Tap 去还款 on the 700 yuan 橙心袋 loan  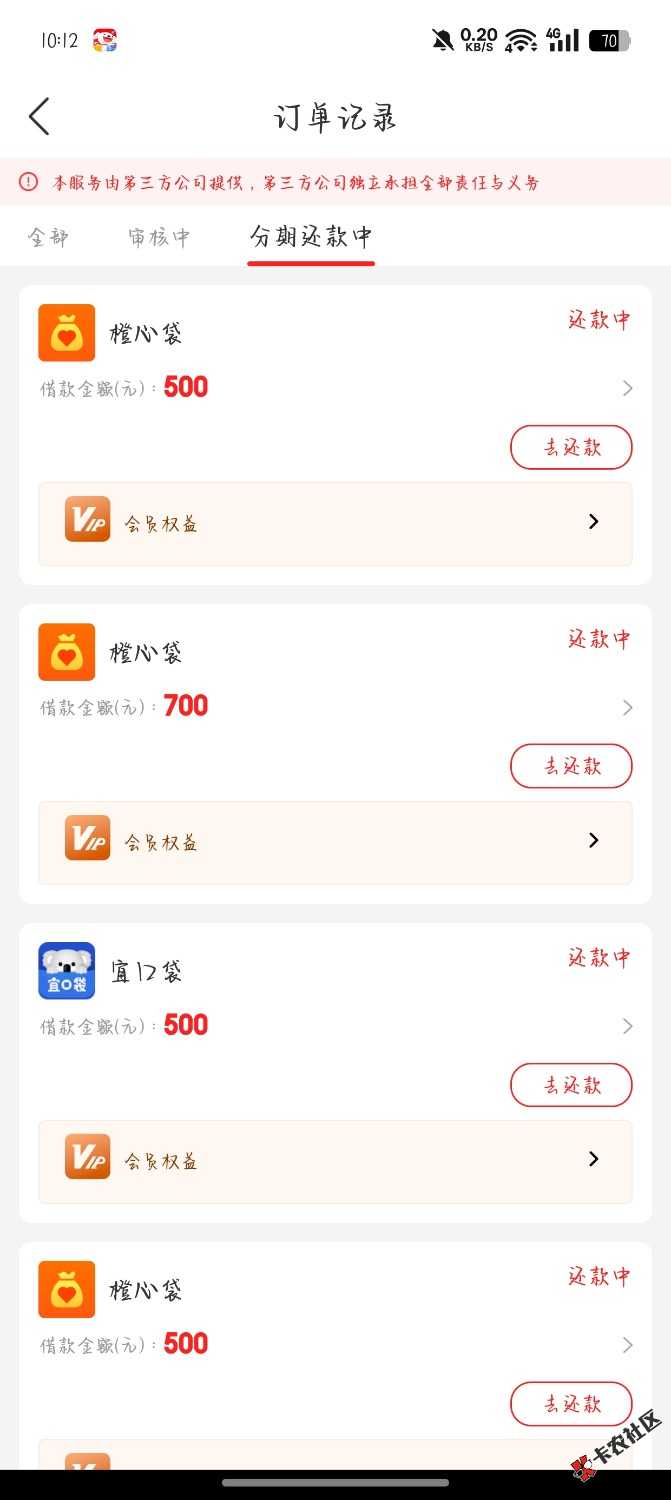point(571,766)
